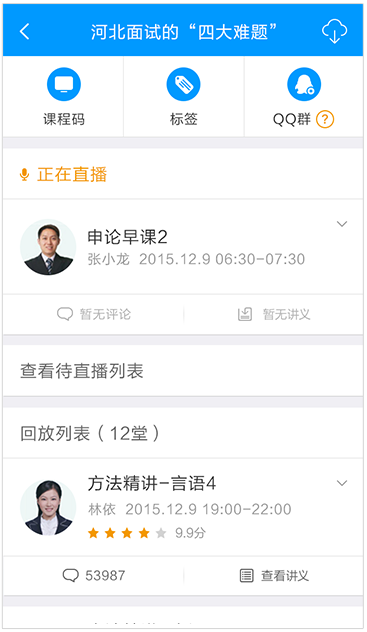Open 查看待直播列表 upcoming live list
The image size is (367, 632).
click(183, 371)
